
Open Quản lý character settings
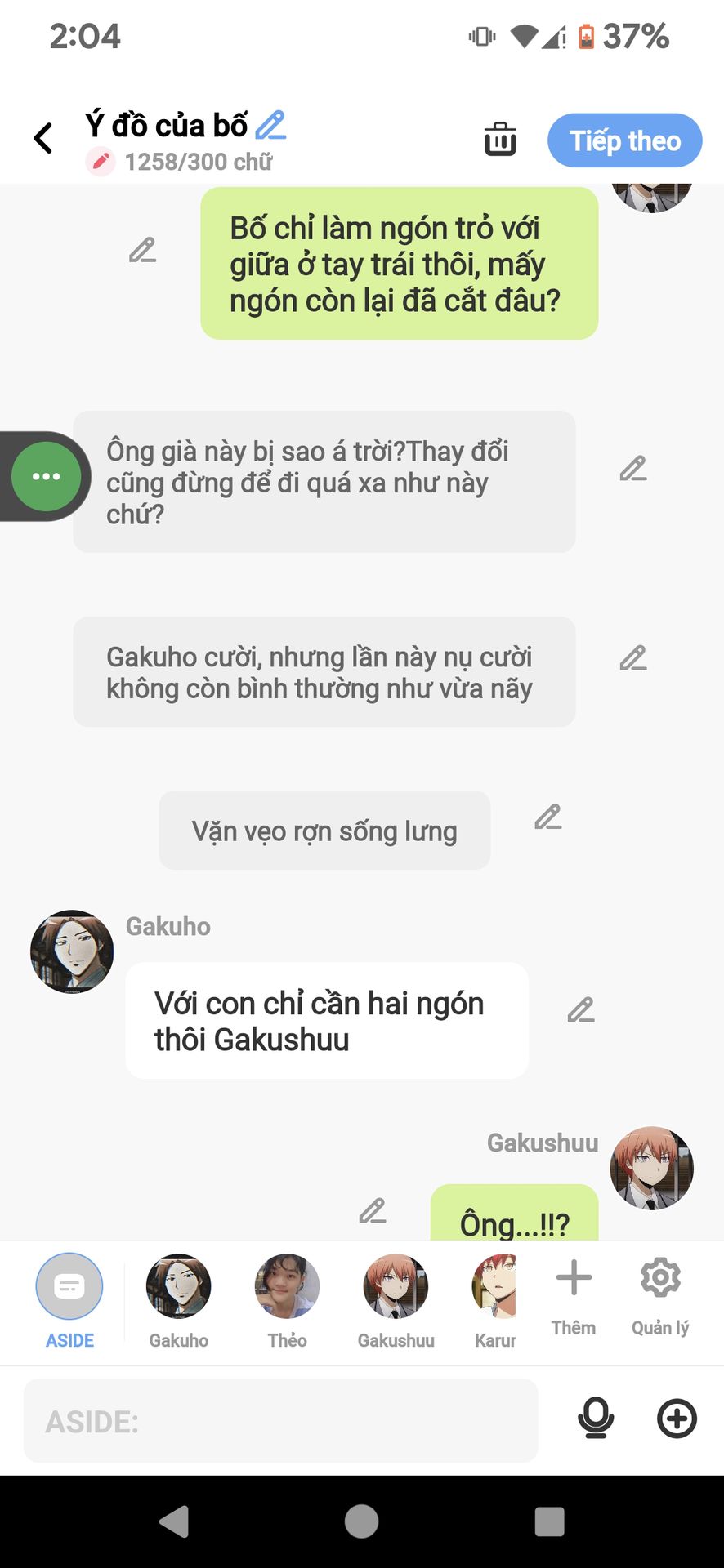pos(660,1293)
